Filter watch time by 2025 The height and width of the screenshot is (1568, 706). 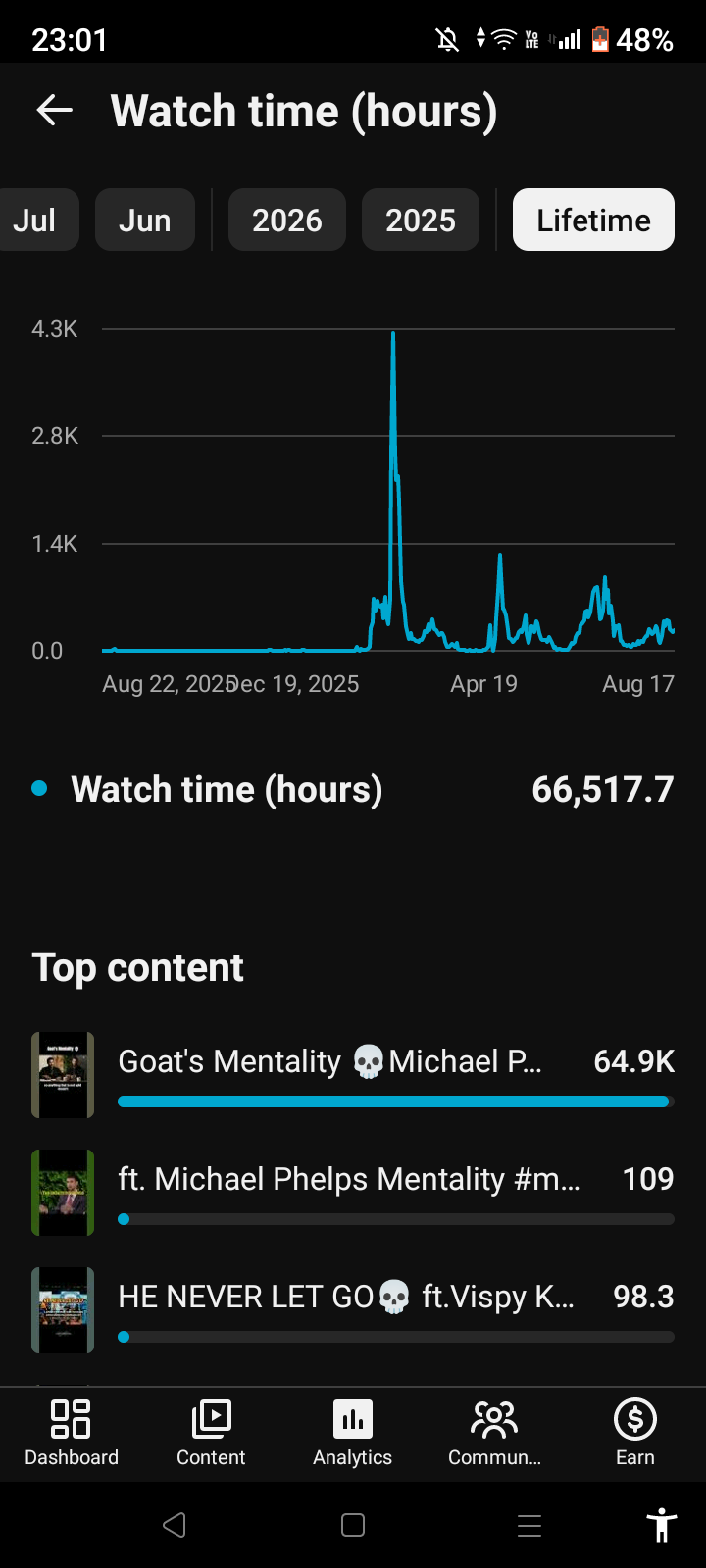421,220
